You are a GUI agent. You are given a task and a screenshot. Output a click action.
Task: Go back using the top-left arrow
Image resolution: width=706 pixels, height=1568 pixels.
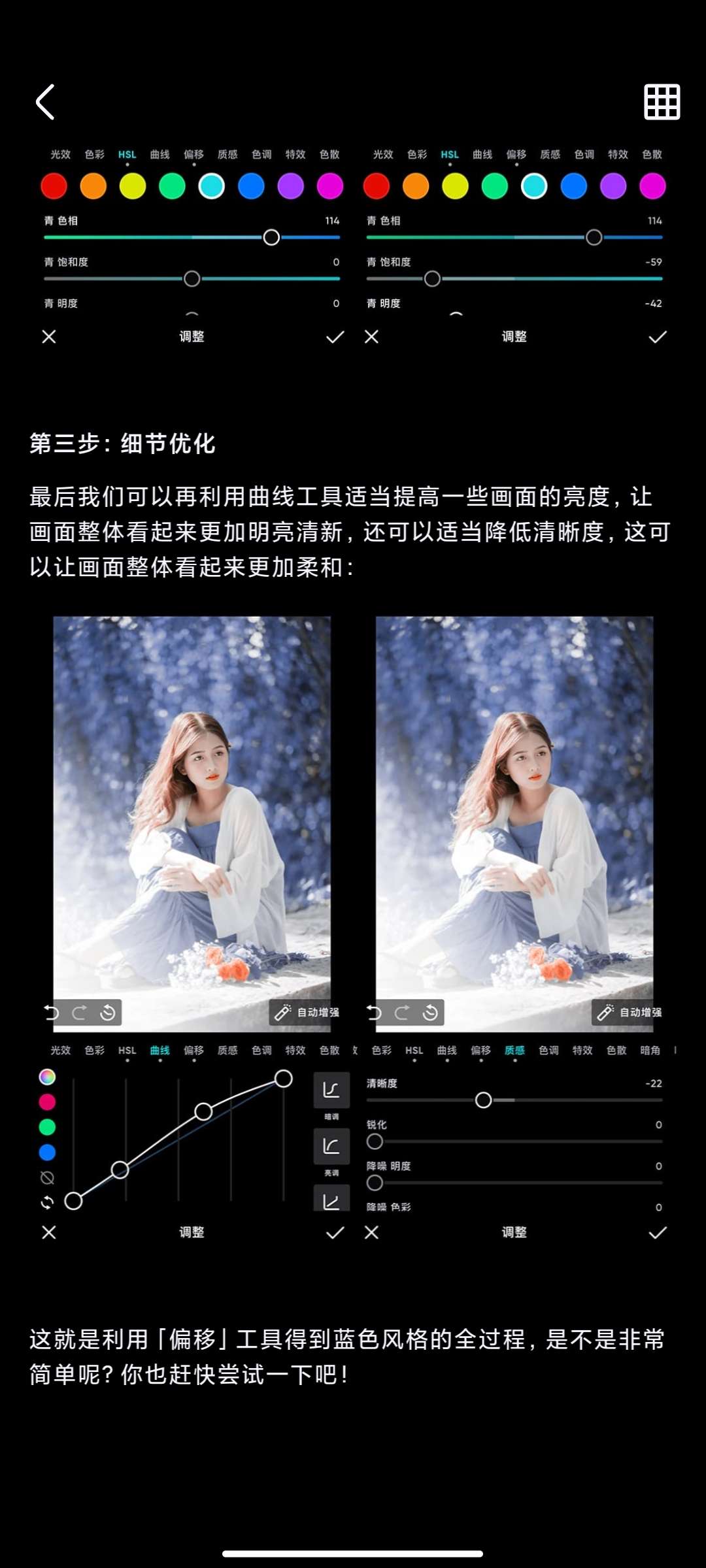[44, 102]
